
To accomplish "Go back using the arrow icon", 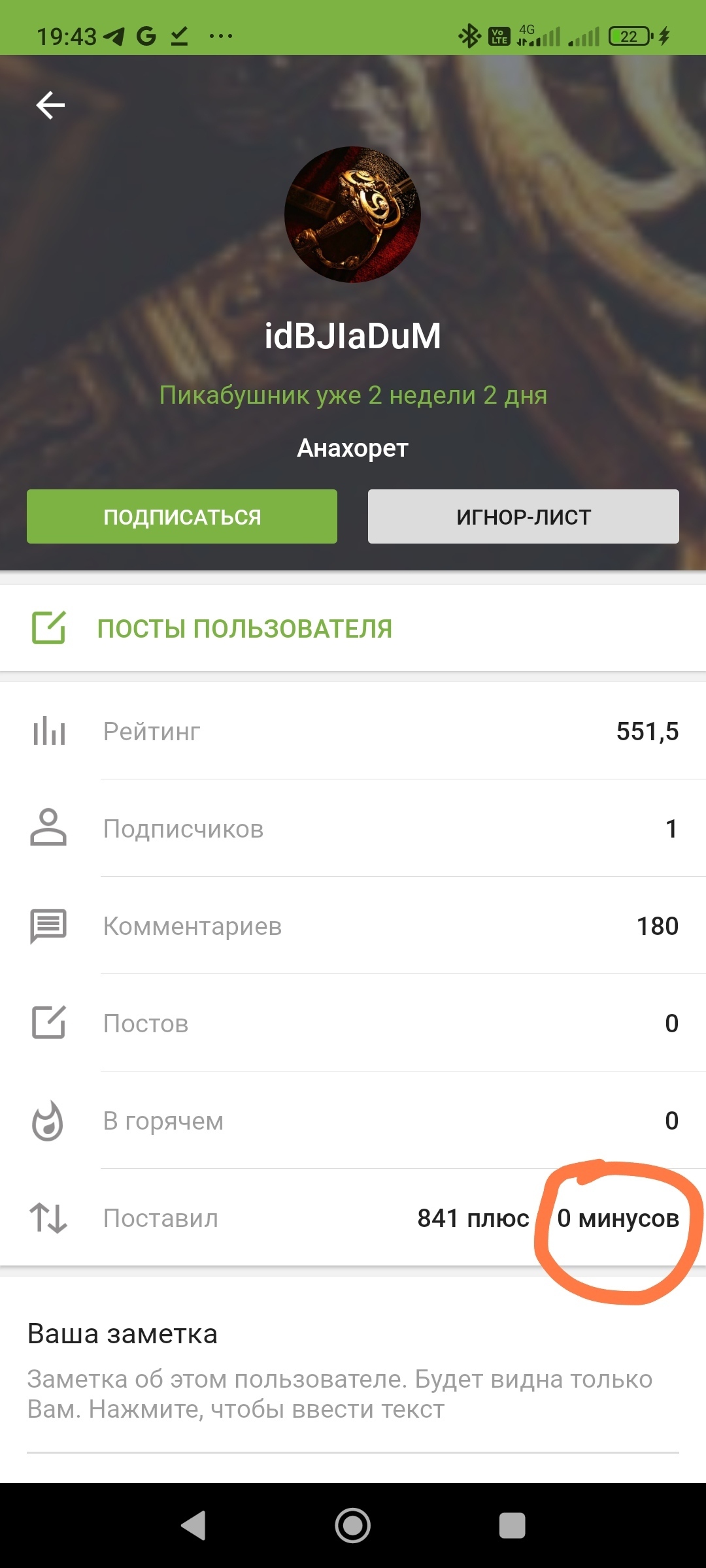I will click(50, 105).
